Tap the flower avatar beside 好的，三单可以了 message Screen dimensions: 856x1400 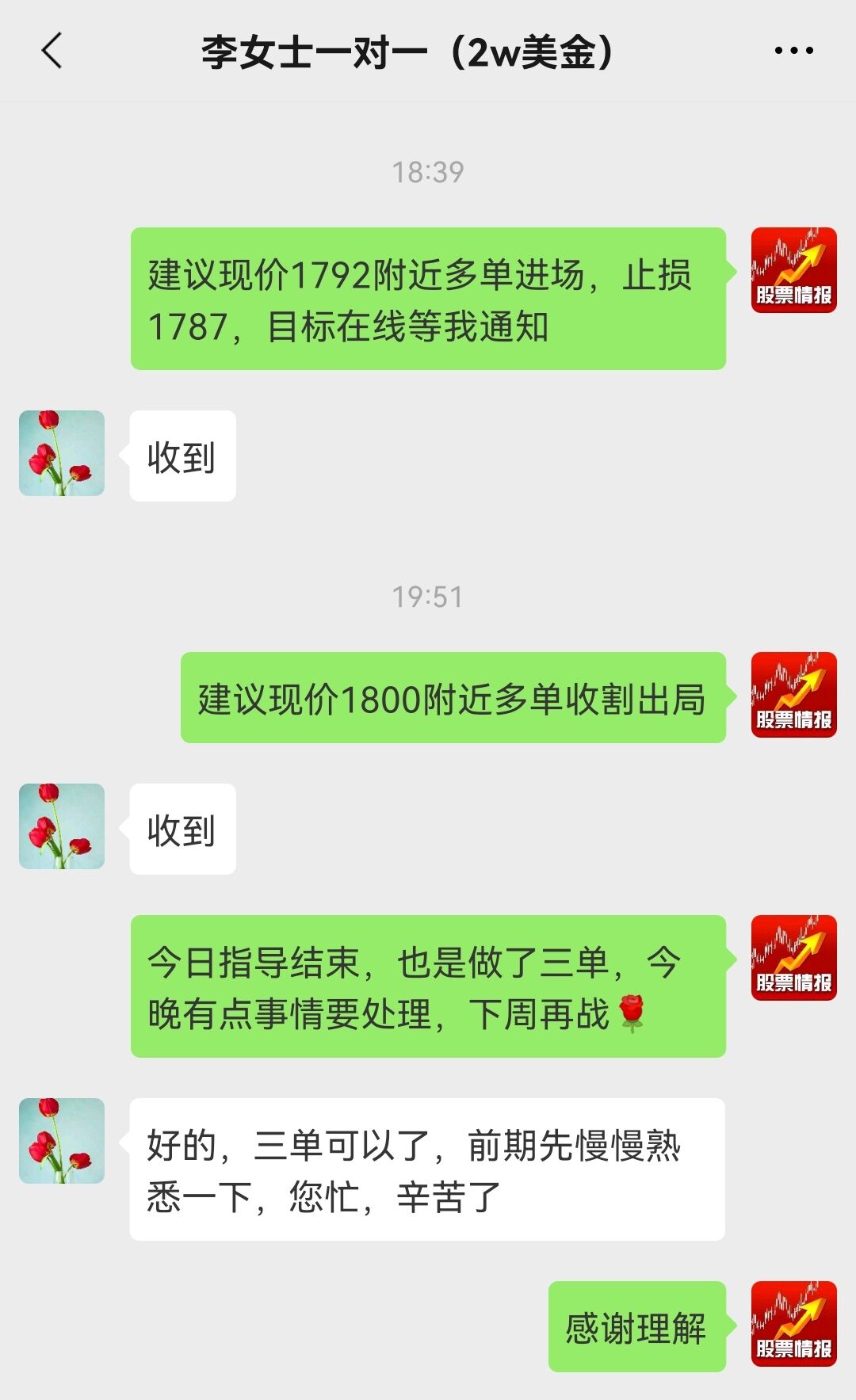[x=62, y=1141]
